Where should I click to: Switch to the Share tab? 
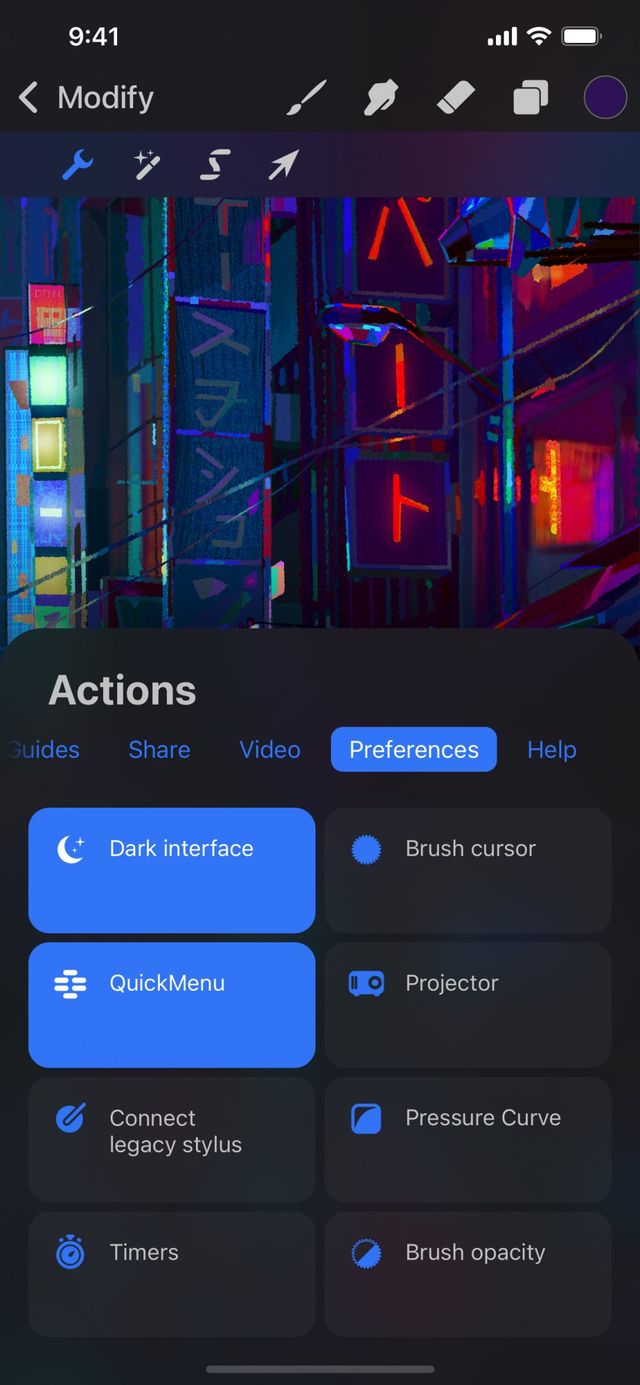coord(159,750)
